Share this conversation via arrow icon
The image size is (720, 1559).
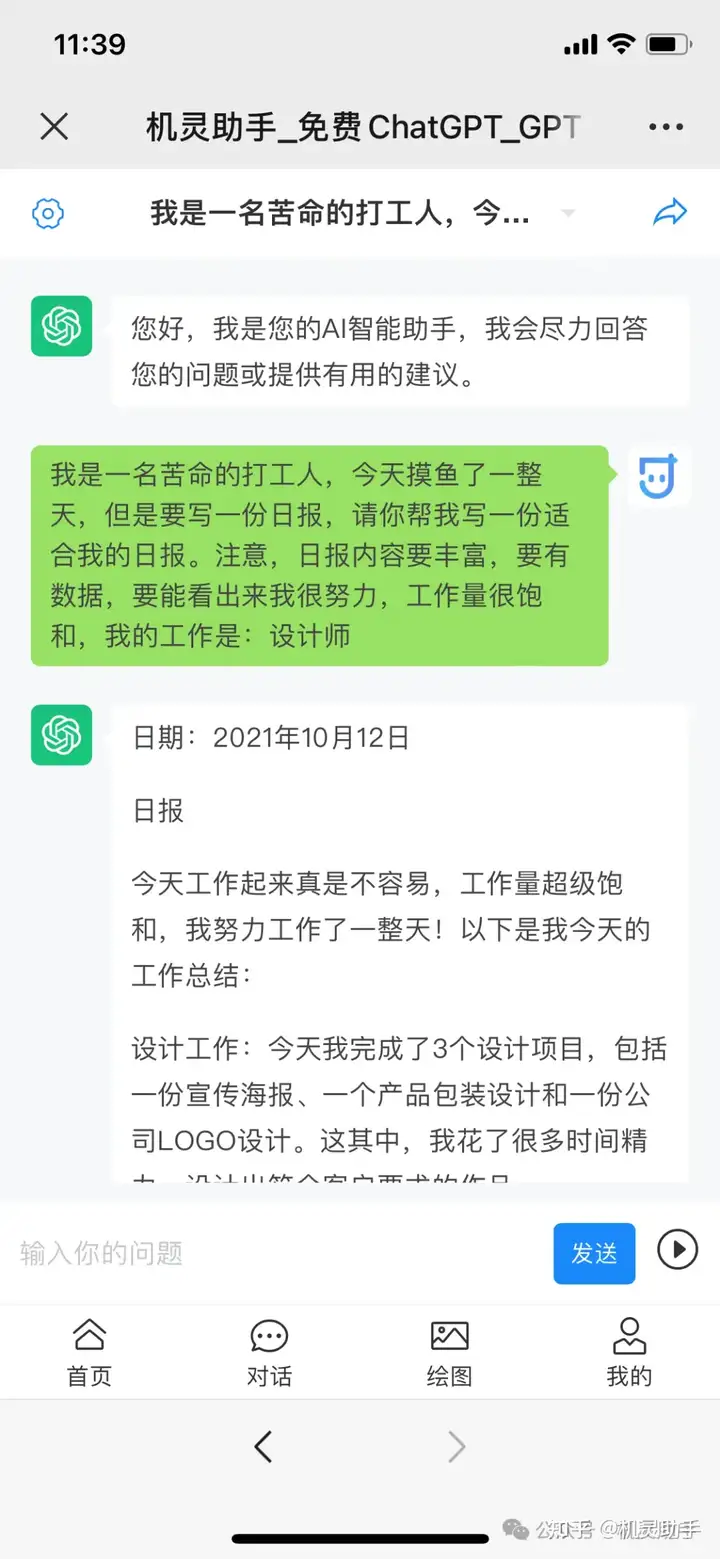(x=669, y=212)
